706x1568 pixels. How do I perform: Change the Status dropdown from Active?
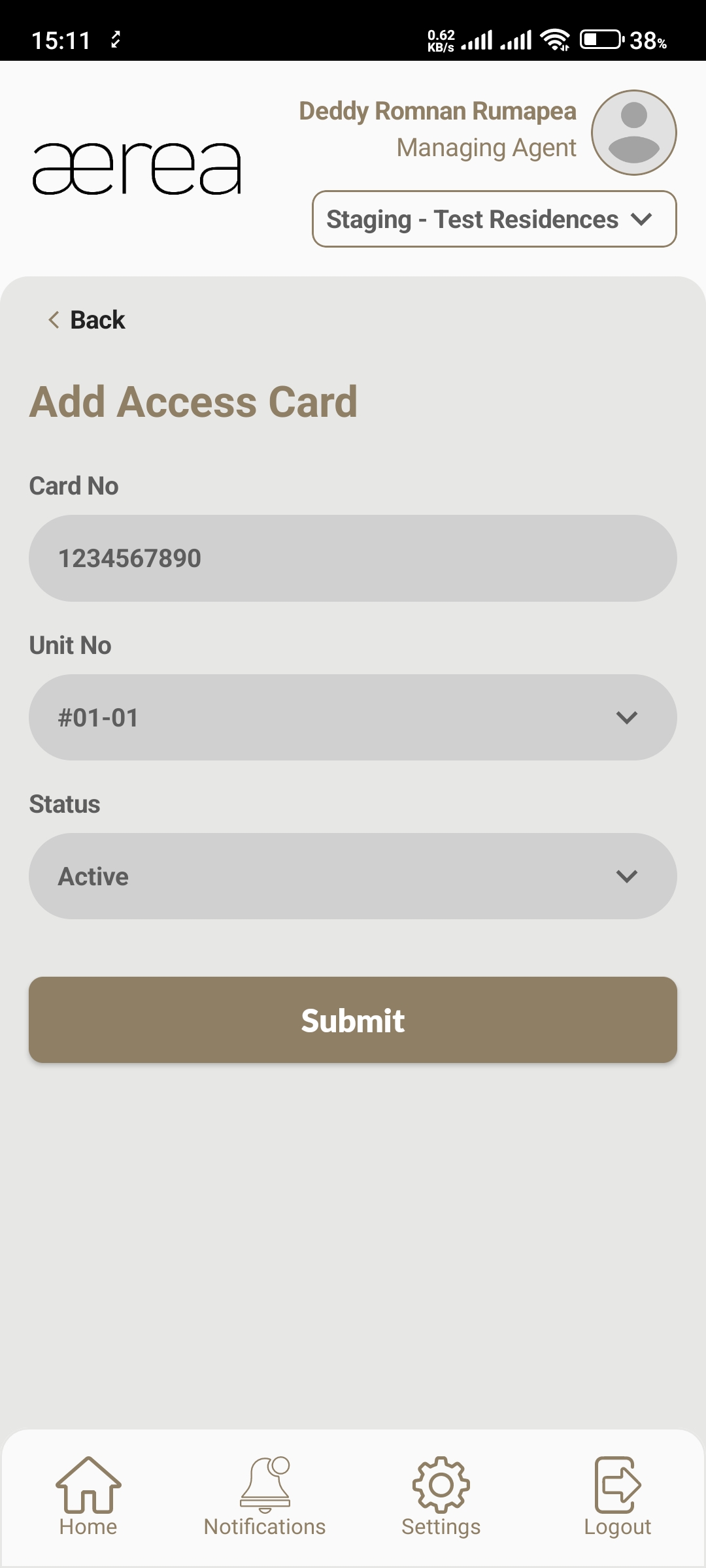click(x=353, y=876)
